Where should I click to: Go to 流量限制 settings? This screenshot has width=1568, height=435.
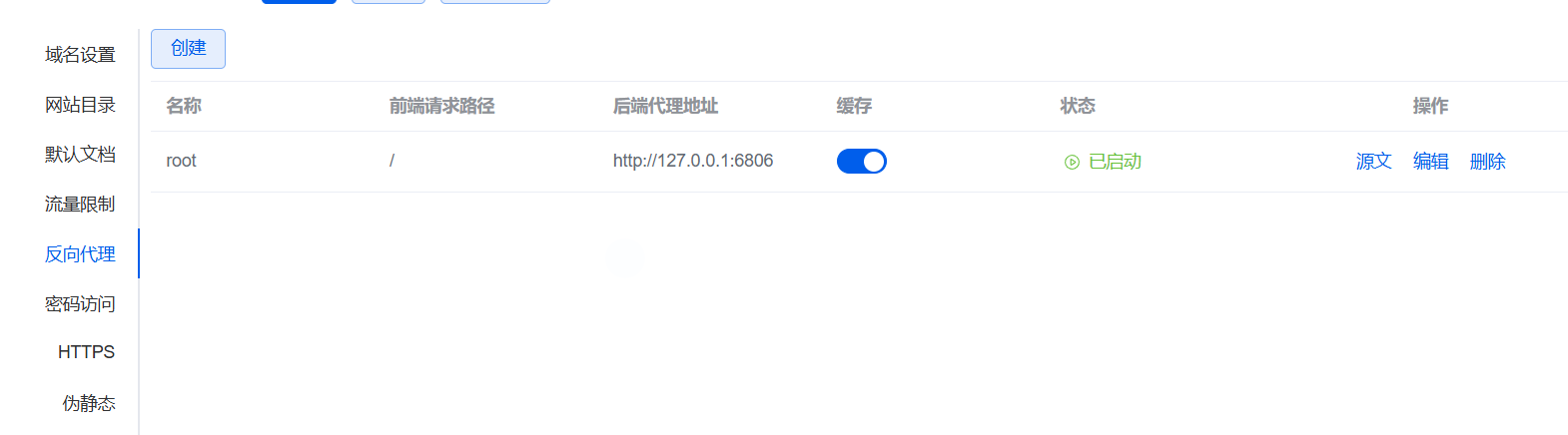click(80, 205)
